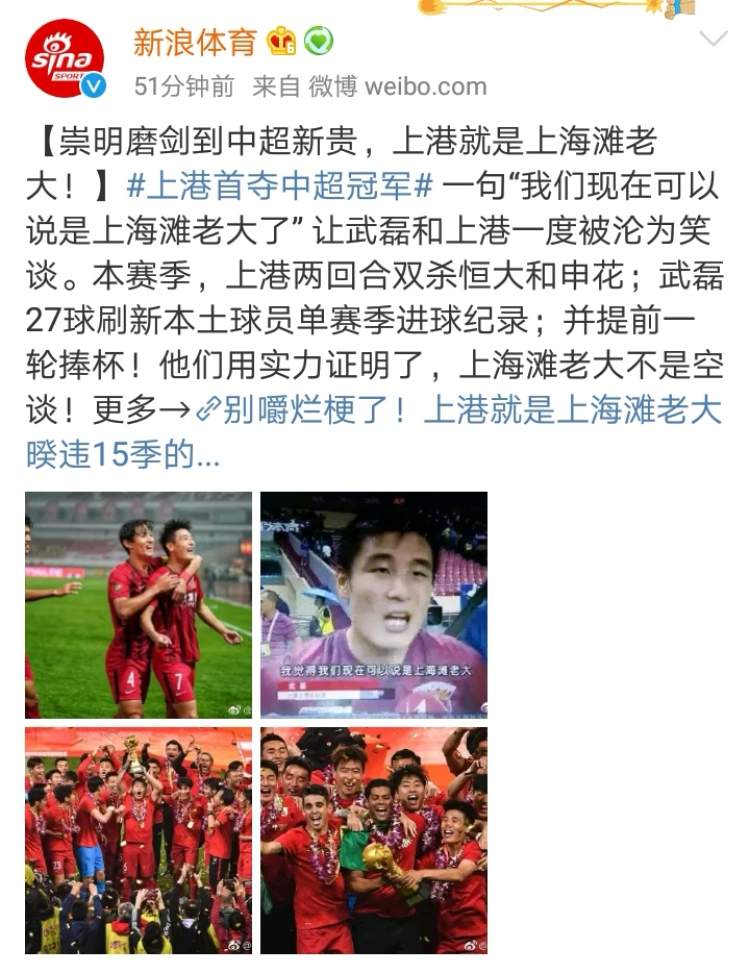Open the 新浪体育 account name
The height and width of the screenshot is (974, 750).
[195, 41]
